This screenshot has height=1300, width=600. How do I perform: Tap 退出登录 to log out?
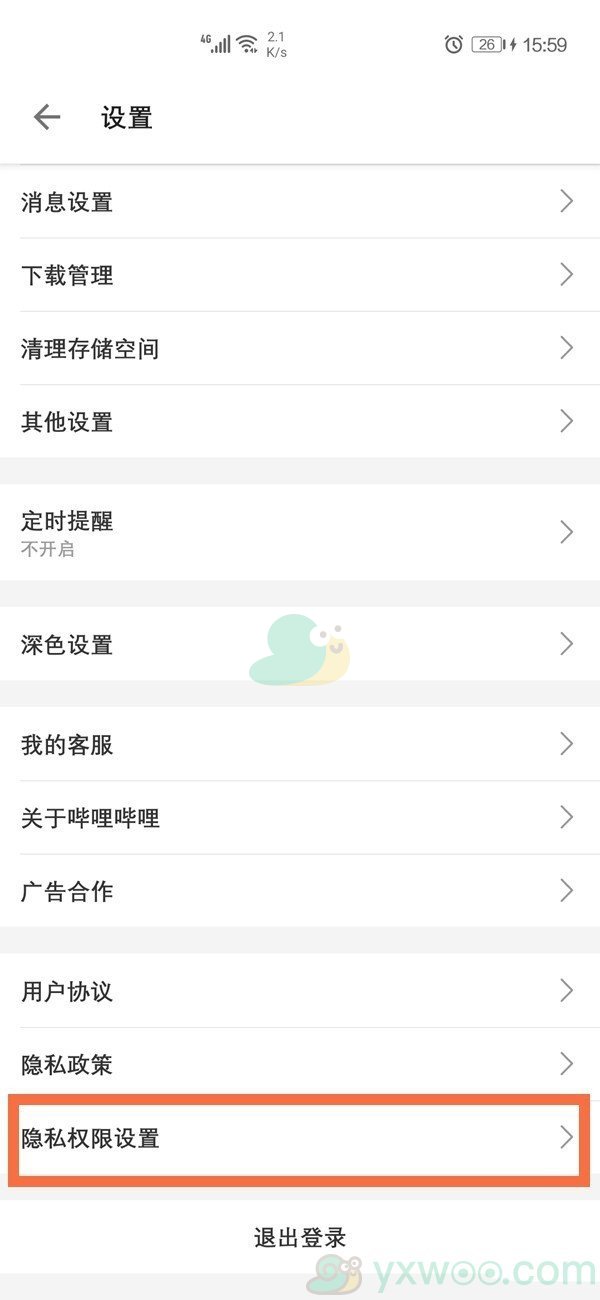pyautogui.click(x=300, y=1237)
